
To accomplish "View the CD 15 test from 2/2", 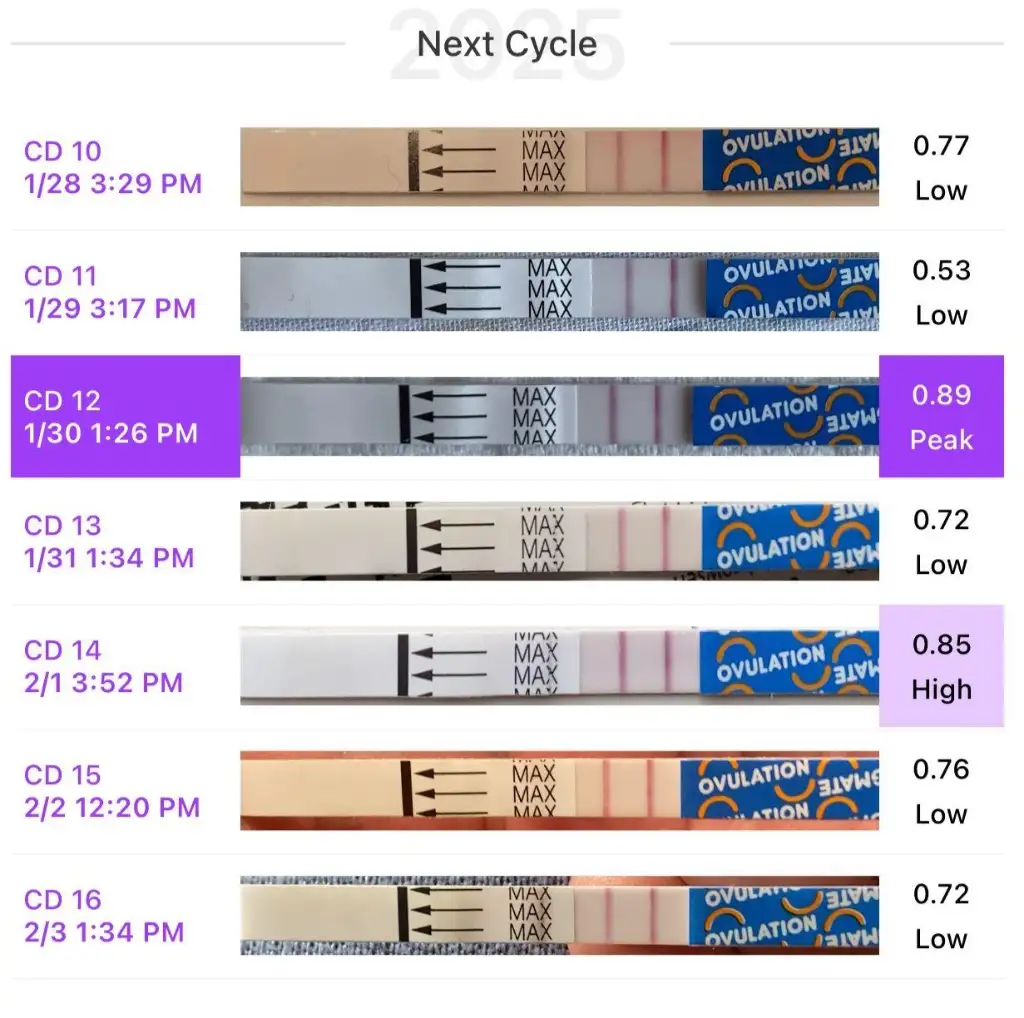I will [x=112, y=791].
